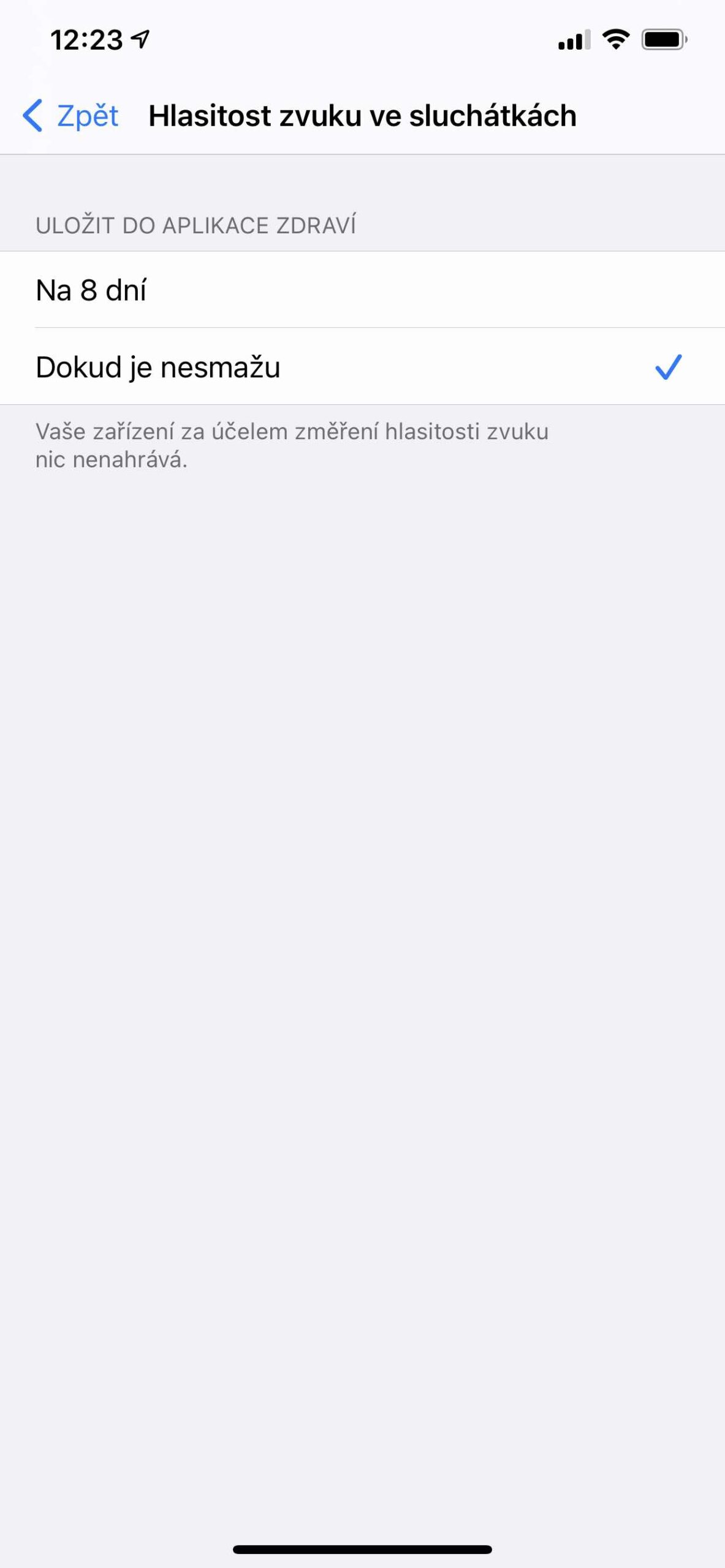Open the Dokud je nesmažu setting row
Screen dimensions: 725x1568
pyautogui.click(x=245, y=367)
